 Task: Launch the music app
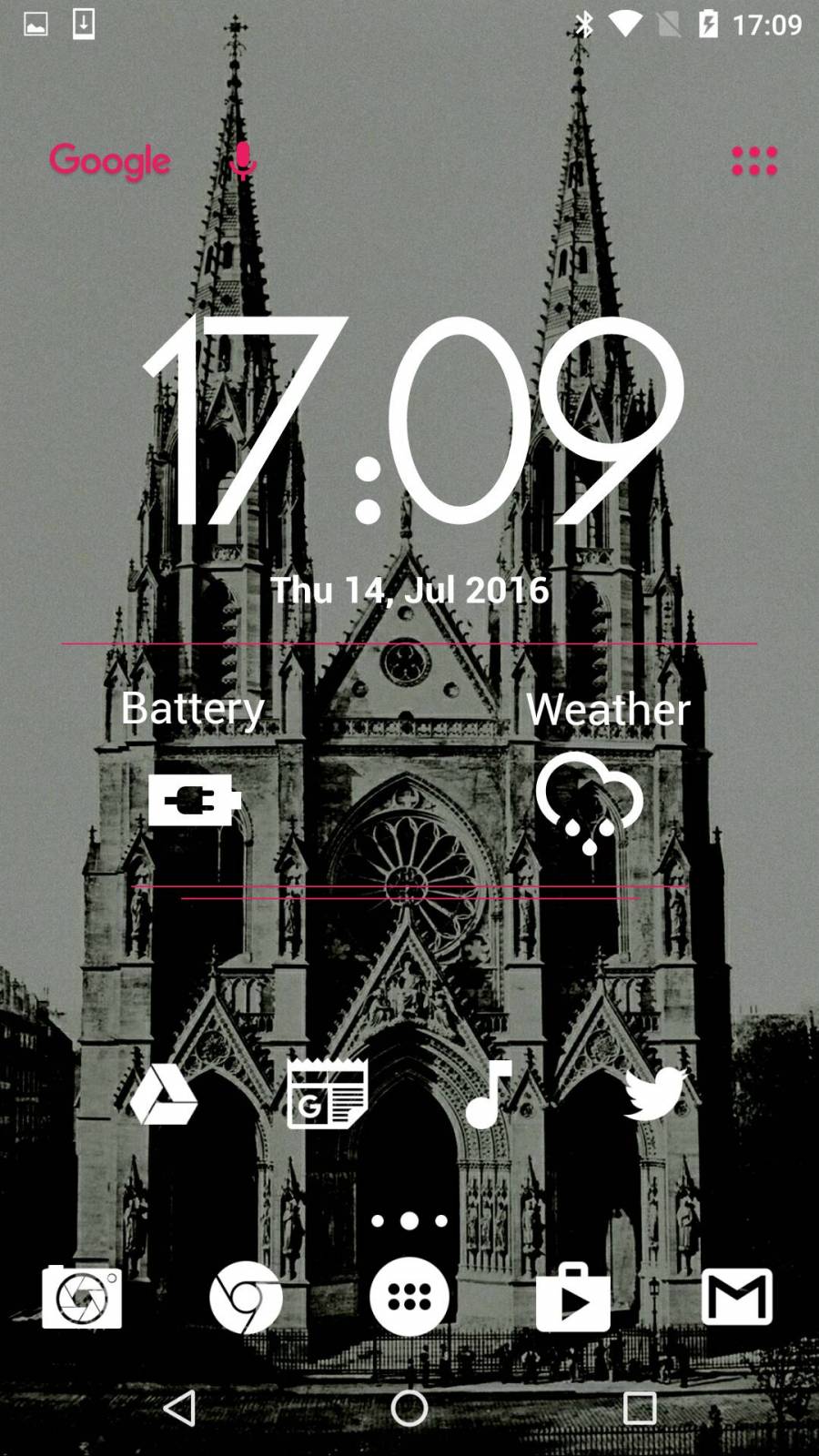[489, 1095]
